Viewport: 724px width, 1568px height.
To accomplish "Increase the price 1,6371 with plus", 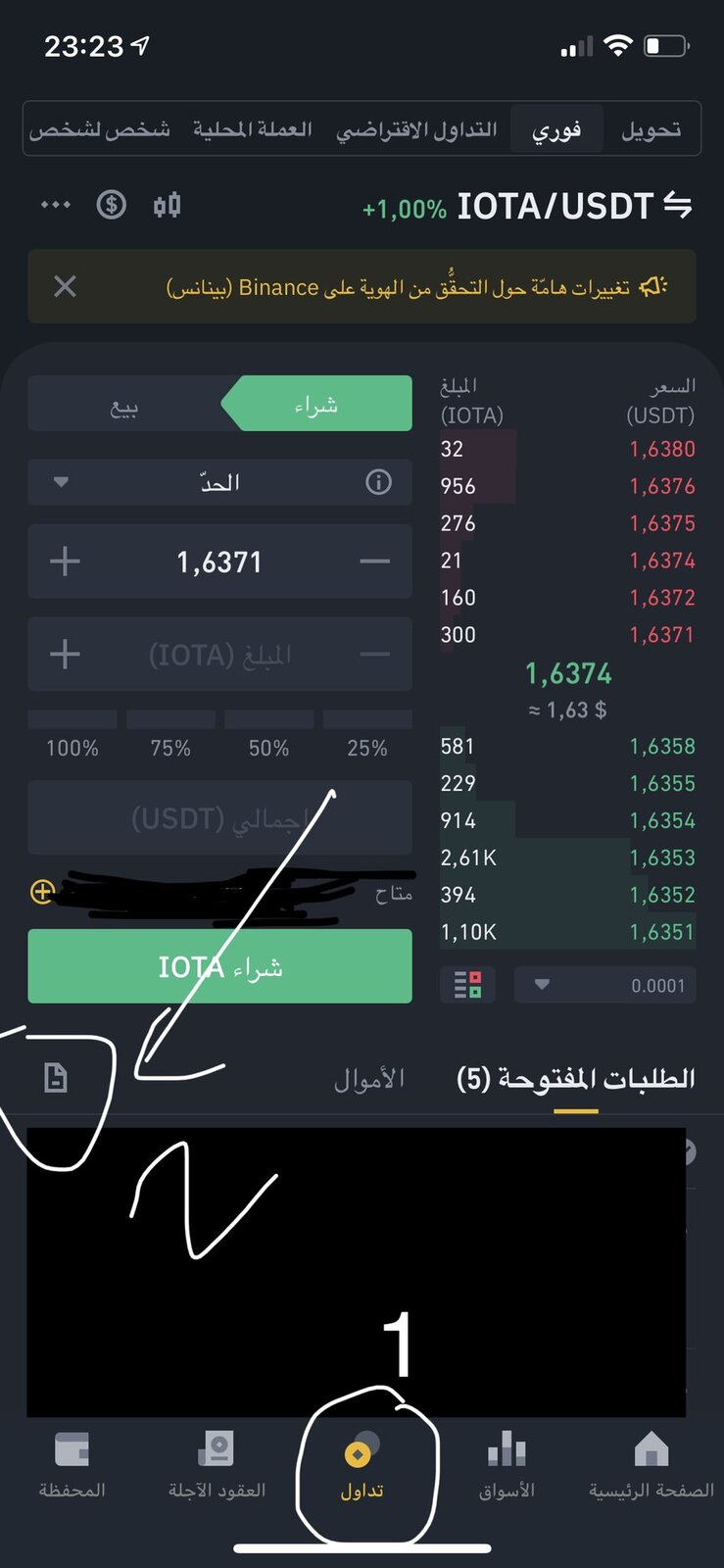I will pos(65,562).
